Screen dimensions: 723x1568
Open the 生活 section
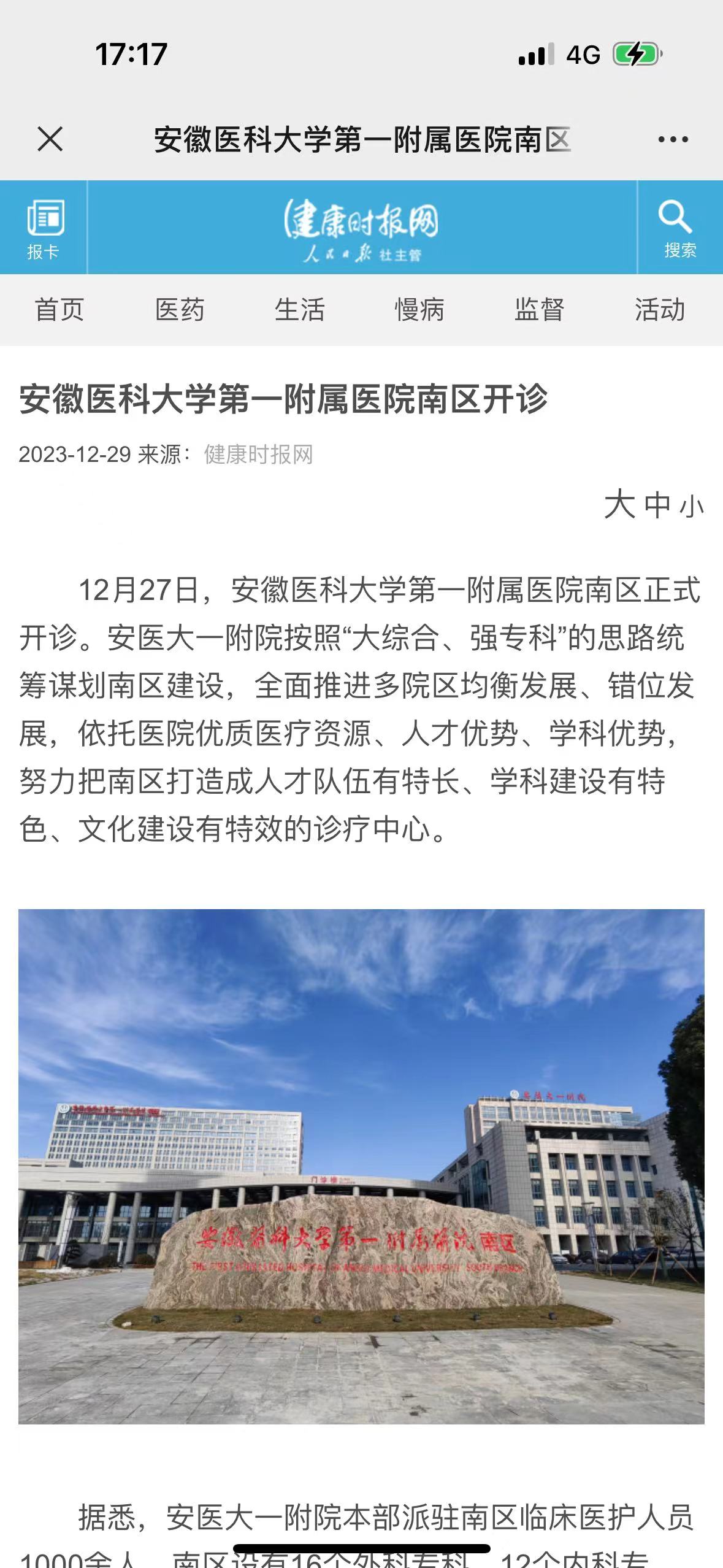(x=299, y=310)
